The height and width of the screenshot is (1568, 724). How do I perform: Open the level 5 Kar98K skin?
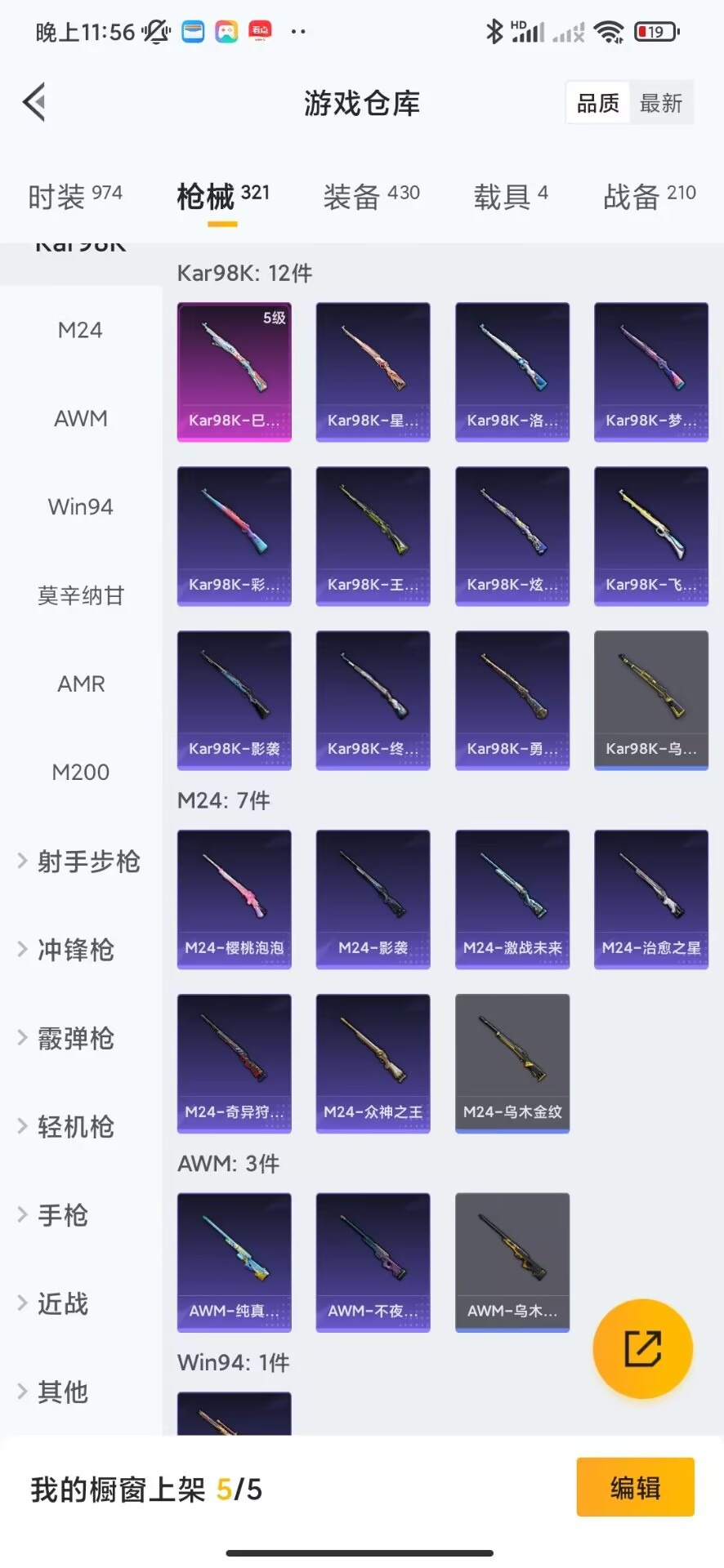tap(235, 372)
